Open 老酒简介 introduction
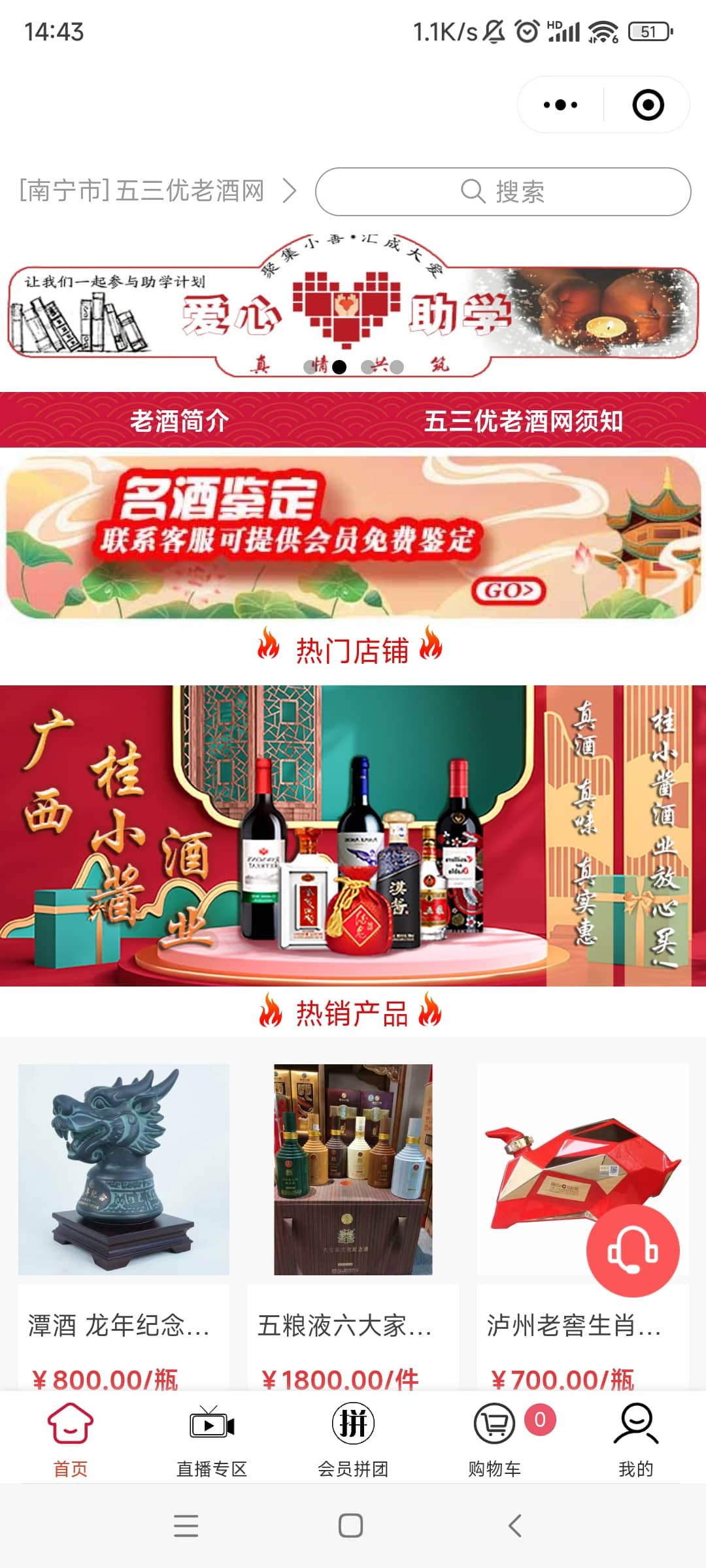This screenshot has width=706, height=1568. 179,421
